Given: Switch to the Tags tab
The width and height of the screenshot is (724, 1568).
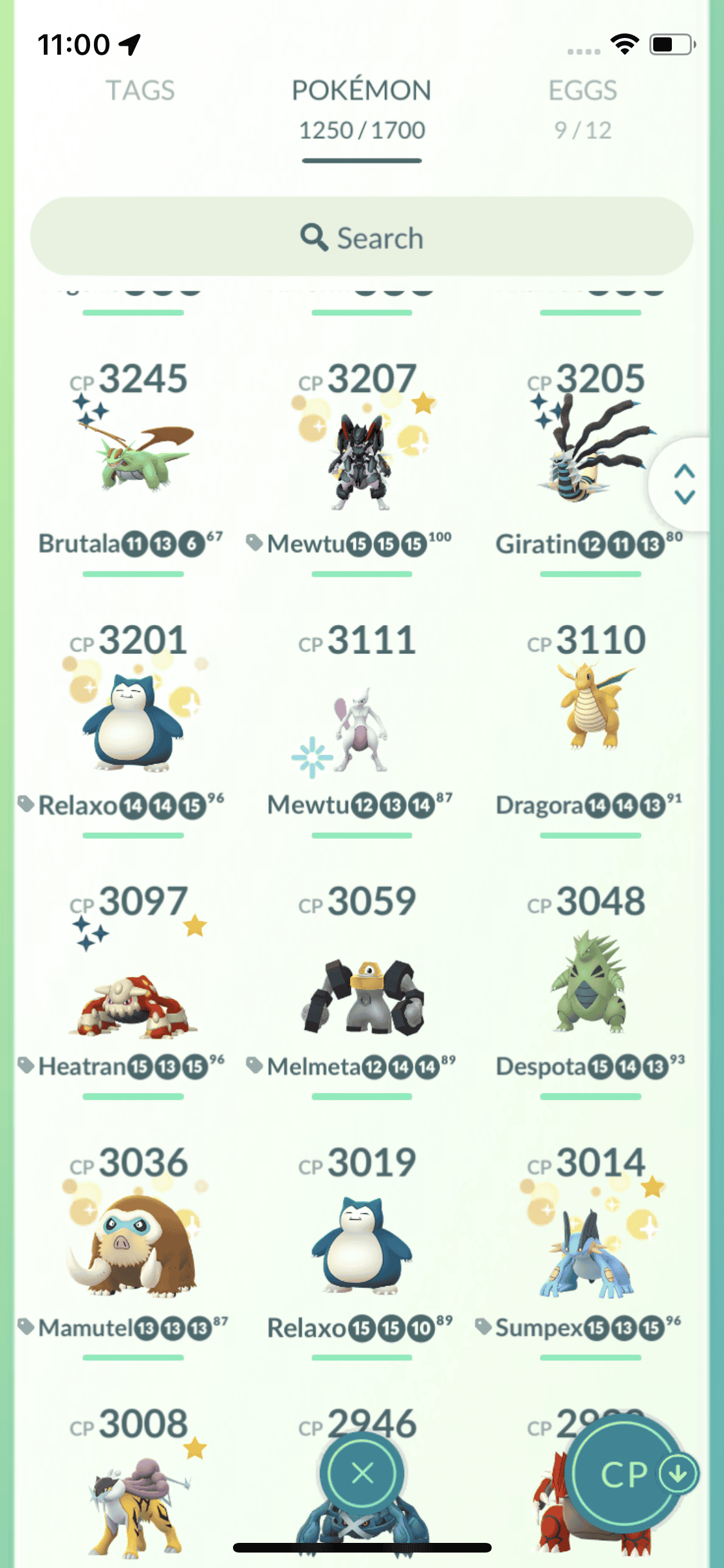Looking at the screenshot, I should pyautogui.click(x=140, y=91).
